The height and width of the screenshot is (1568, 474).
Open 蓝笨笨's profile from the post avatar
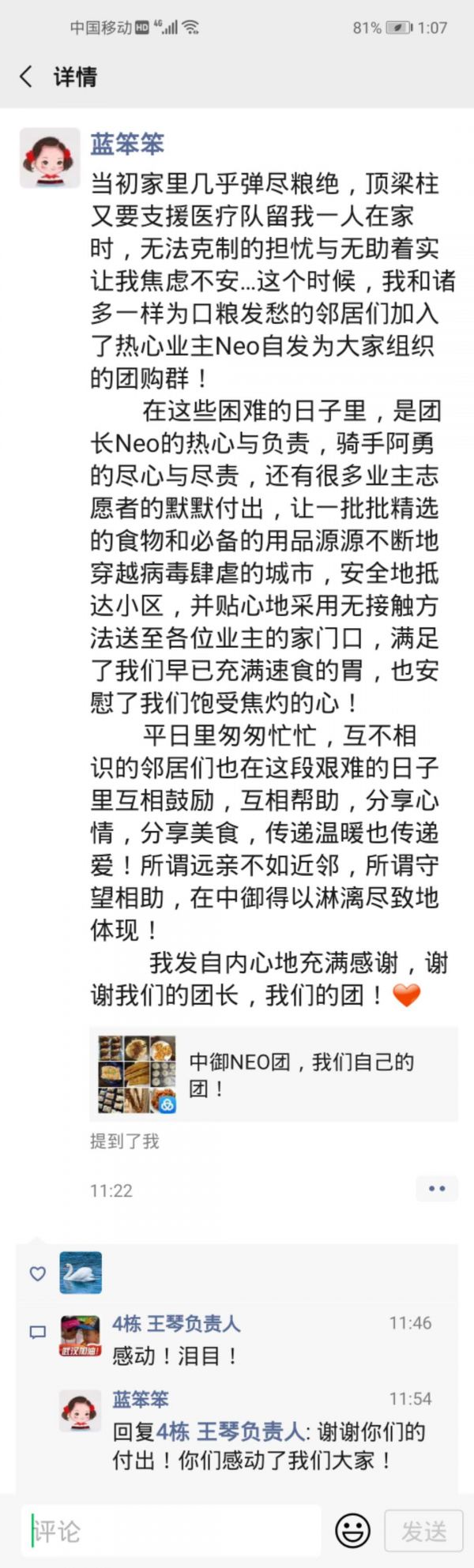point(50,158)
